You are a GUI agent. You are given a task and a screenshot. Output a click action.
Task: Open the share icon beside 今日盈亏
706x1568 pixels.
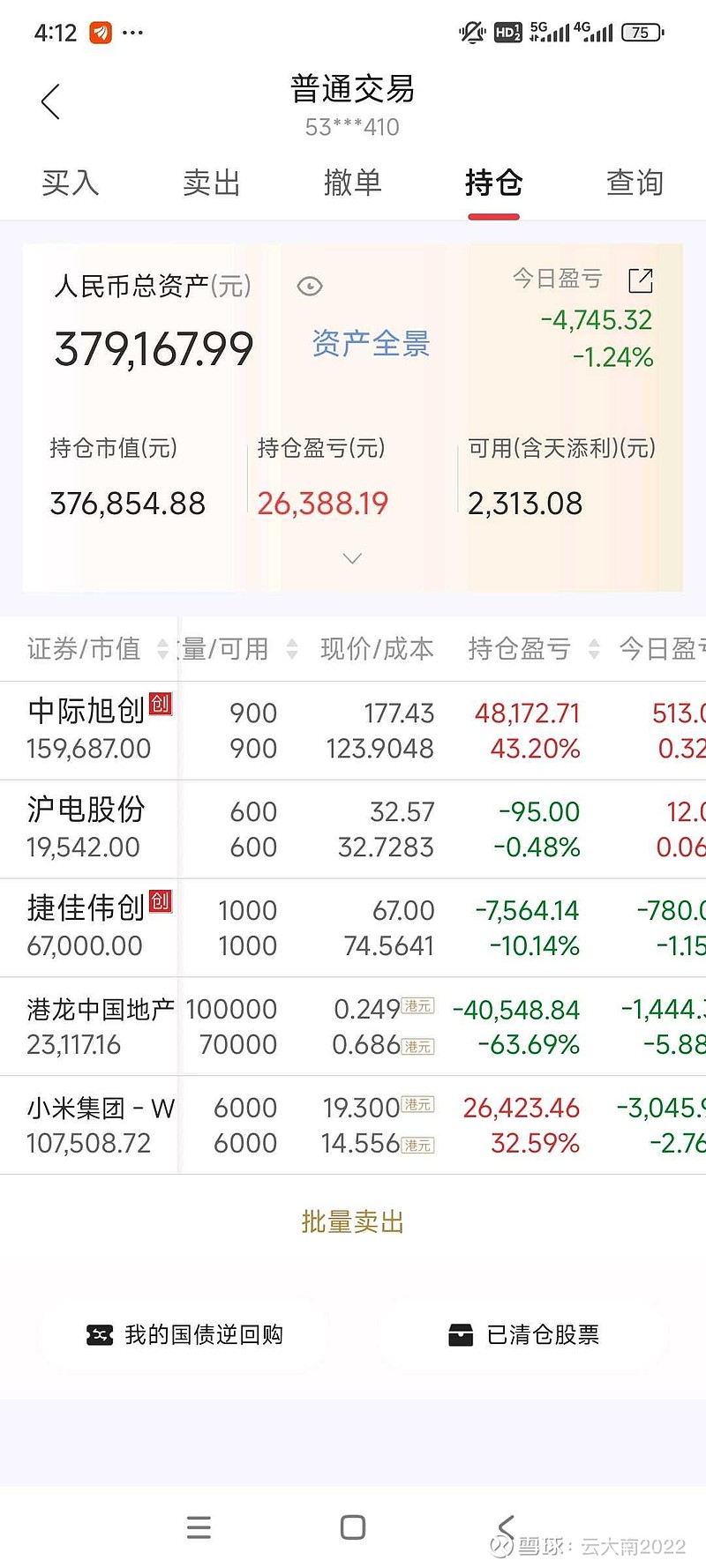pyautogui.click(x=640, y=280)
